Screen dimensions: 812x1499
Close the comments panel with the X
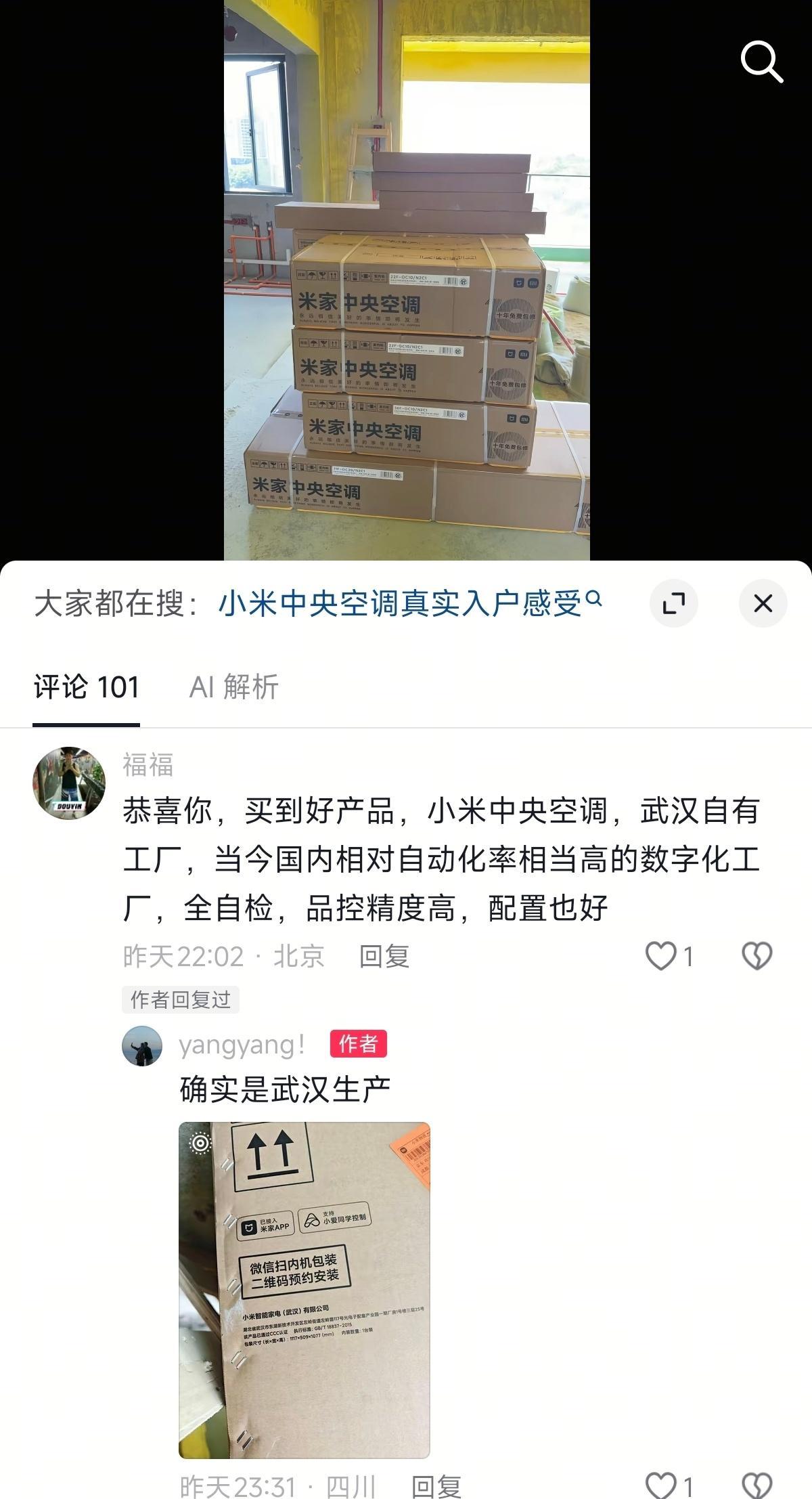[x=763, y=603]
